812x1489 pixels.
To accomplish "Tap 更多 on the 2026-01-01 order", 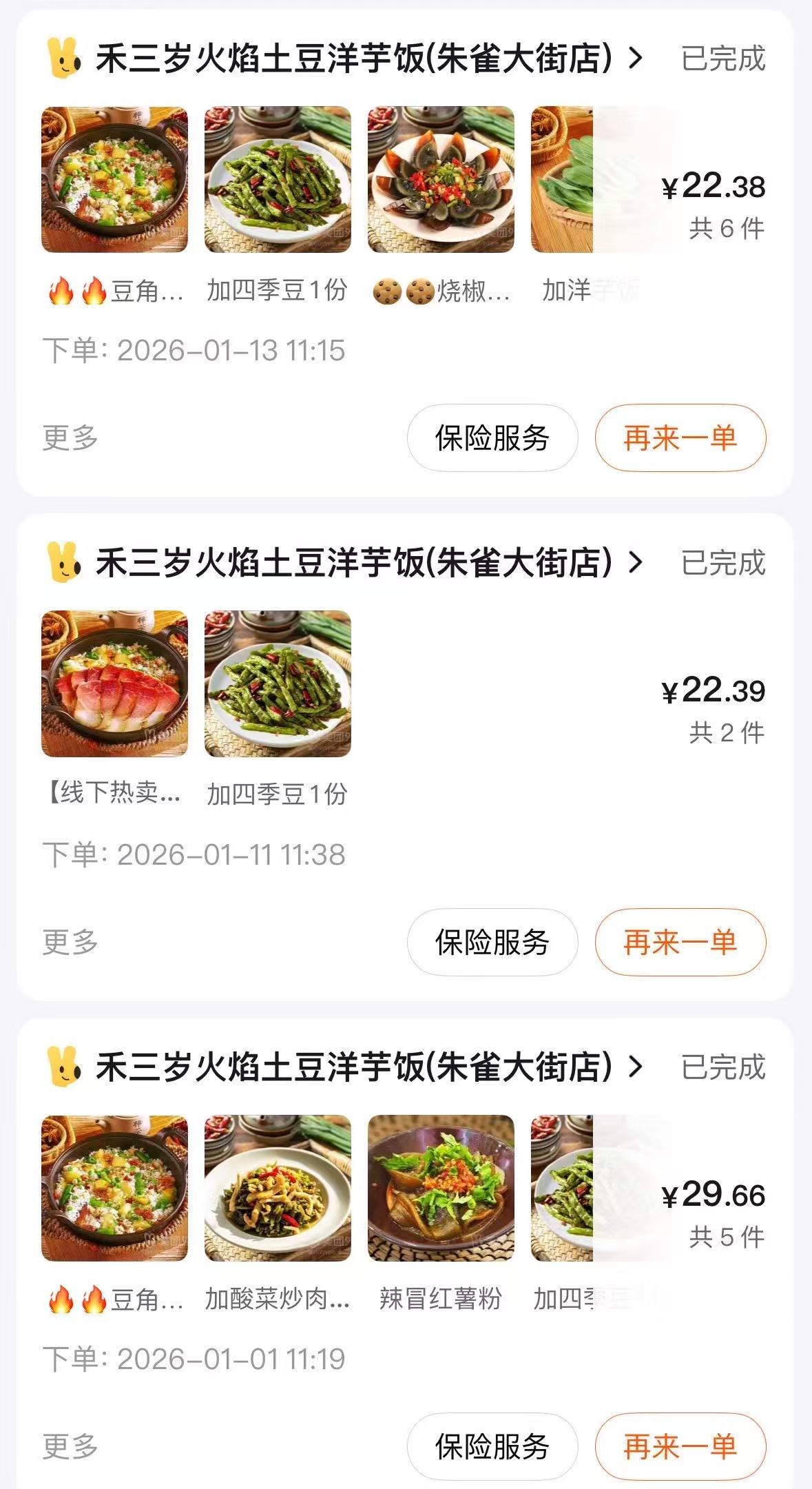I will 70,1447.
